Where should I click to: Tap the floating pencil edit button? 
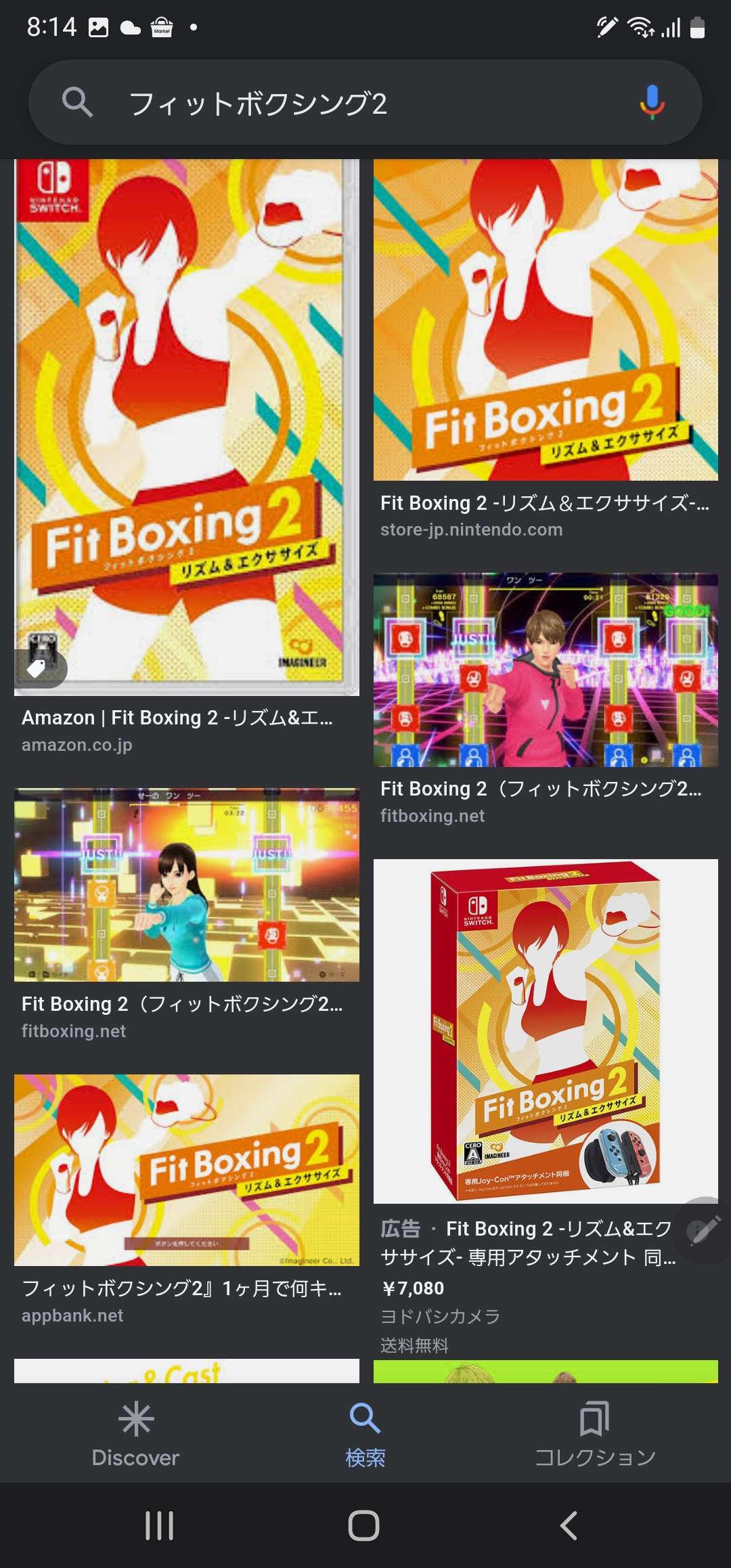pos(704,1230)
